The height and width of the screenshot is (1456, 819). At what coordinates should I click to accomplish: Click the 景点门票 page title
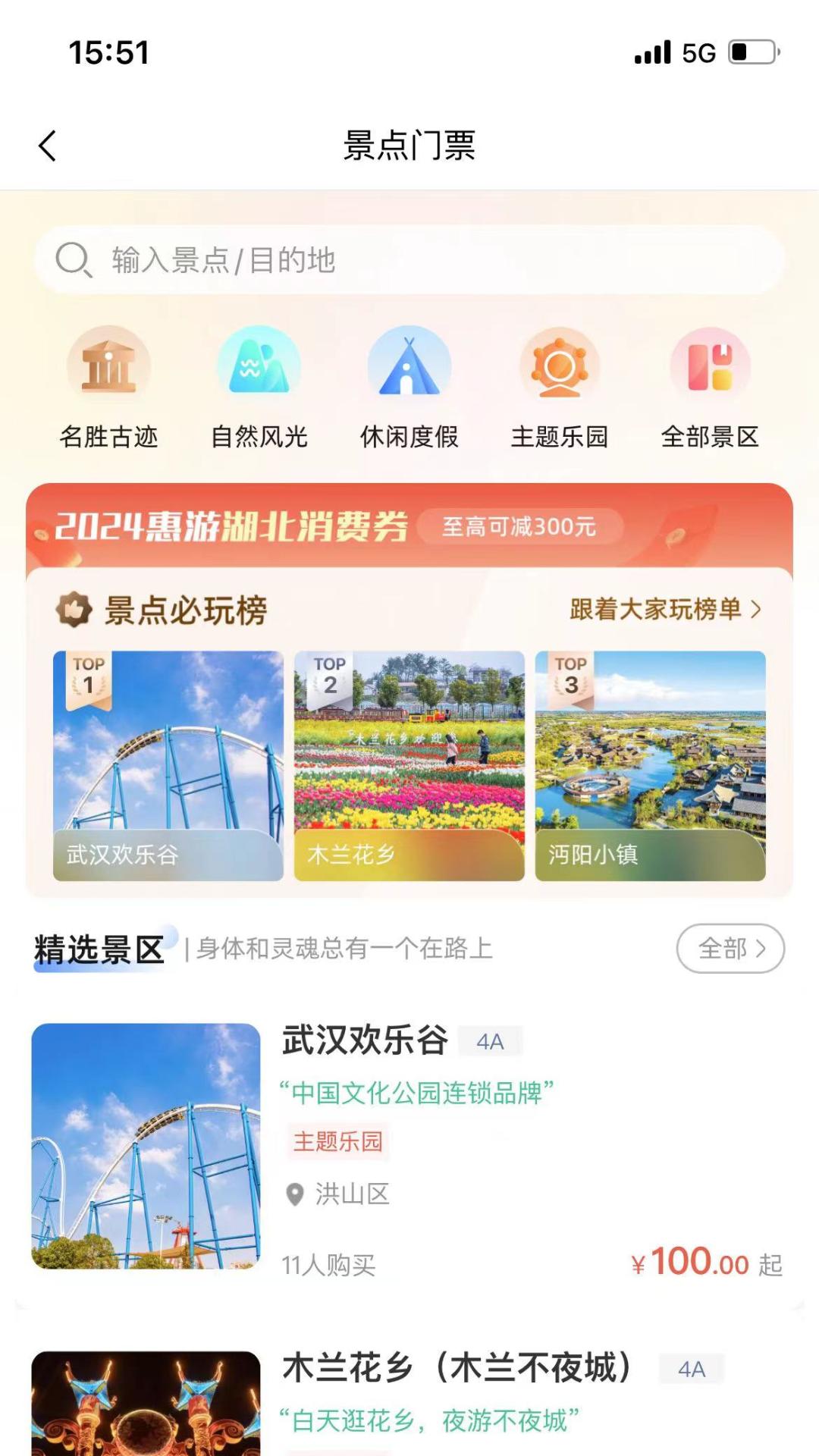tap(409, 145)
